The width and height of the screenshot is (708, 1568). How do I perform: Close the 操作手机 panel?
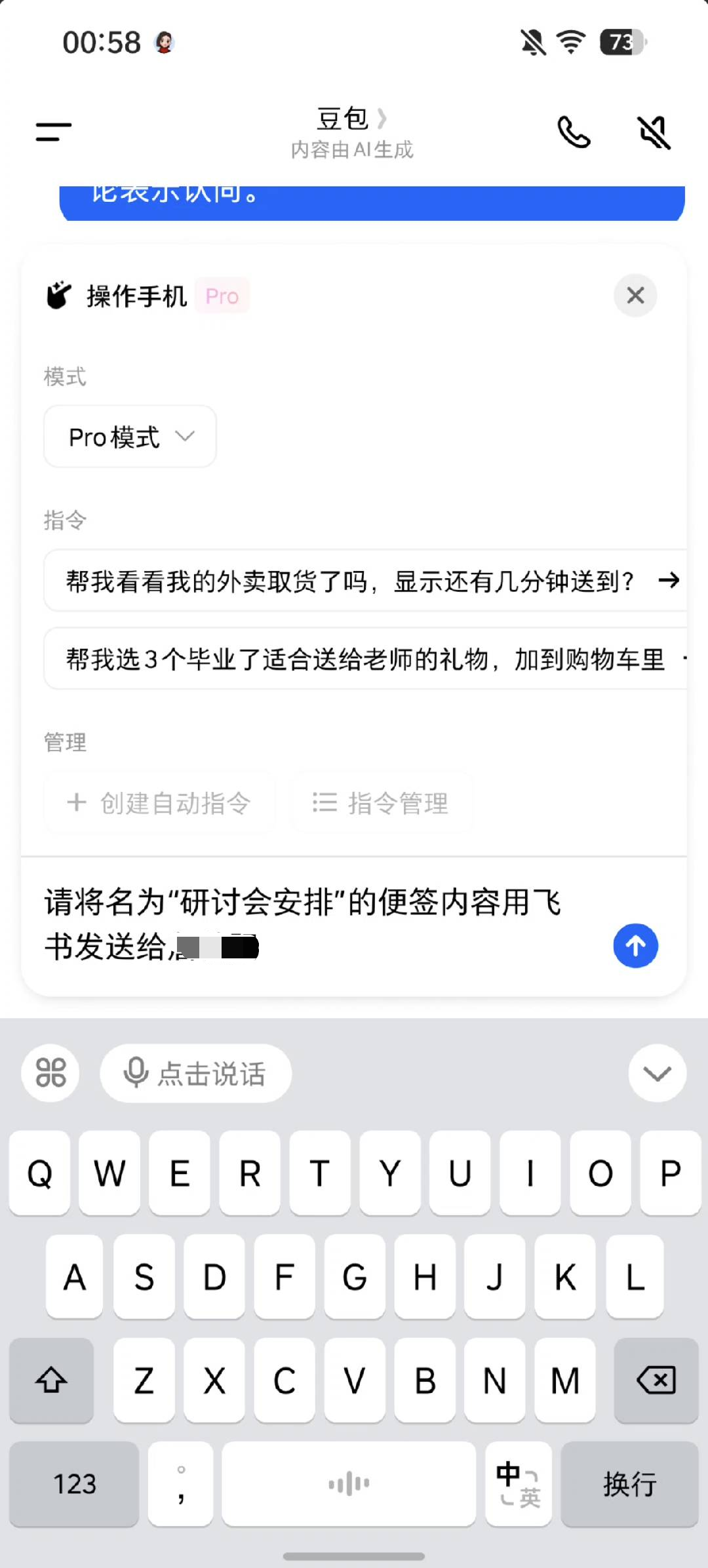635,296
